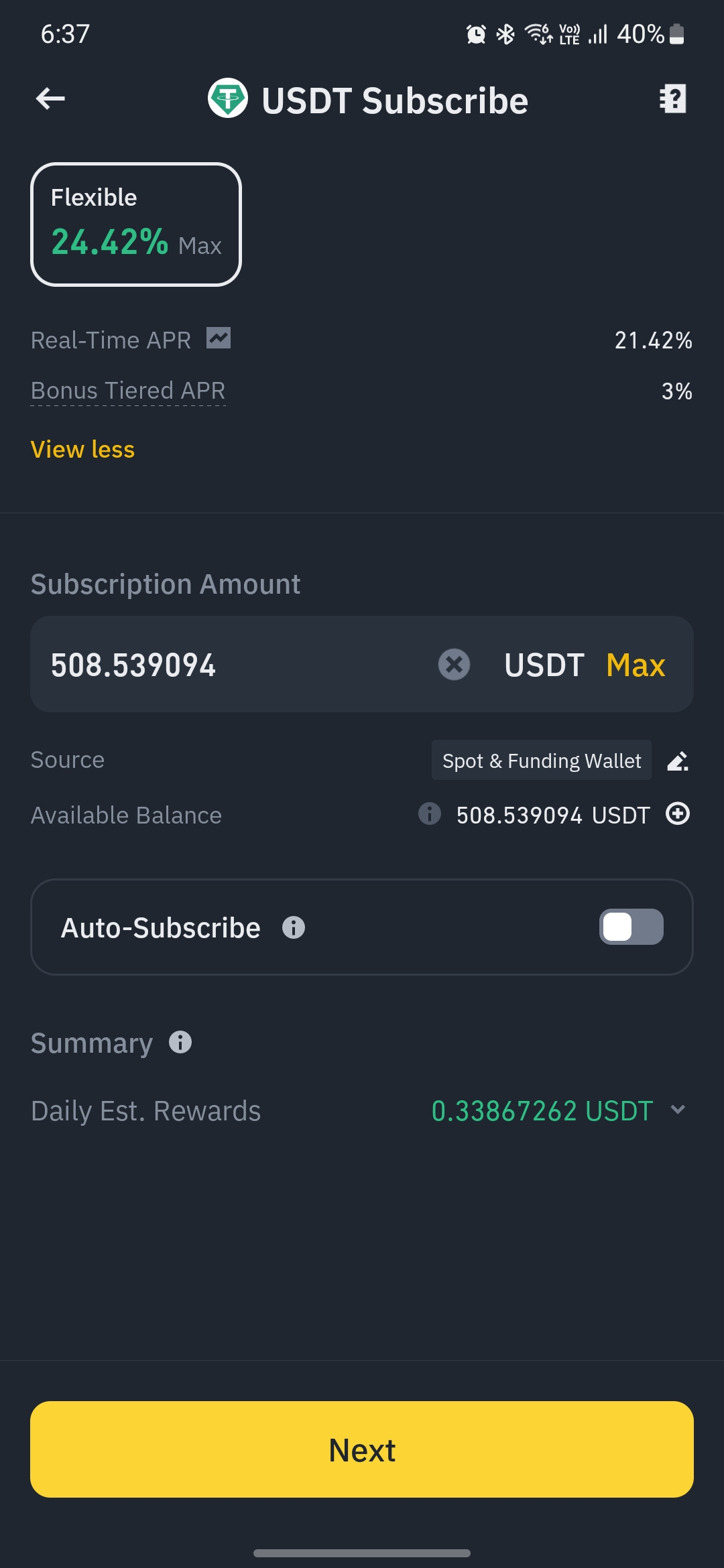Show info about Auto-Subscribe

(x=294, y=927)
